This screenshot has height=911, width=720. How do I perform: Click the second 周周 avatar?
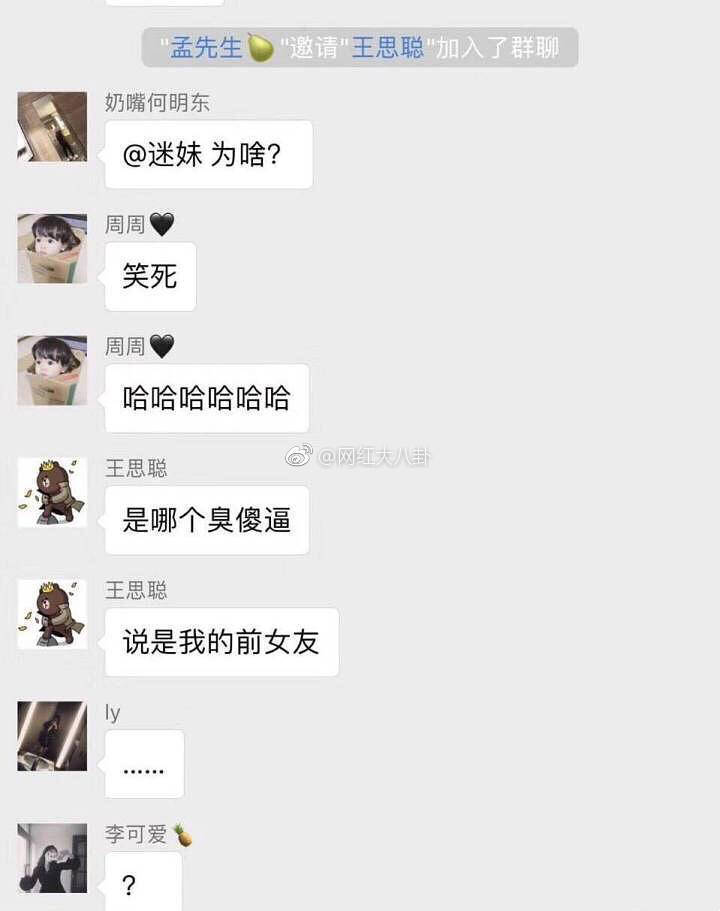51,371
